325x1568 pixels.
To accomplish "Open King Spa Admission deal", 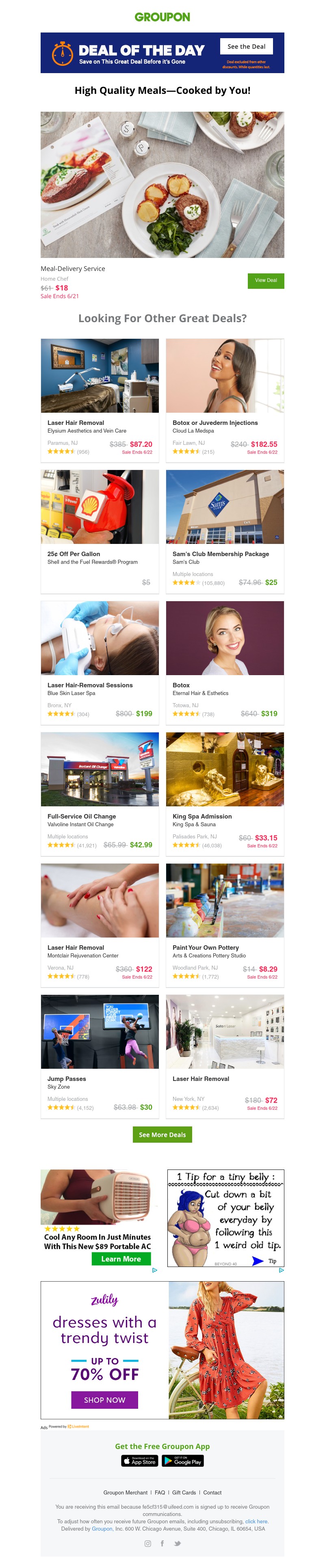I will [x=225, y=769].
